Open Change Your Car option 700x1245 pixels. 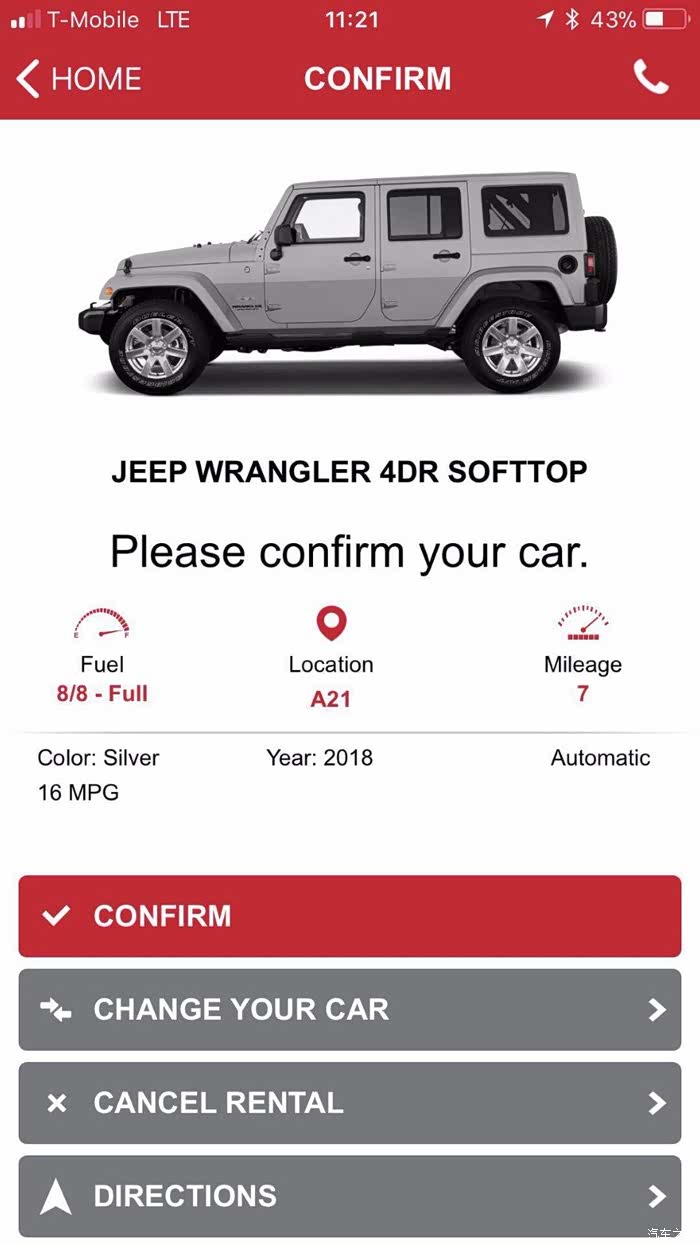pos(350,1009)
